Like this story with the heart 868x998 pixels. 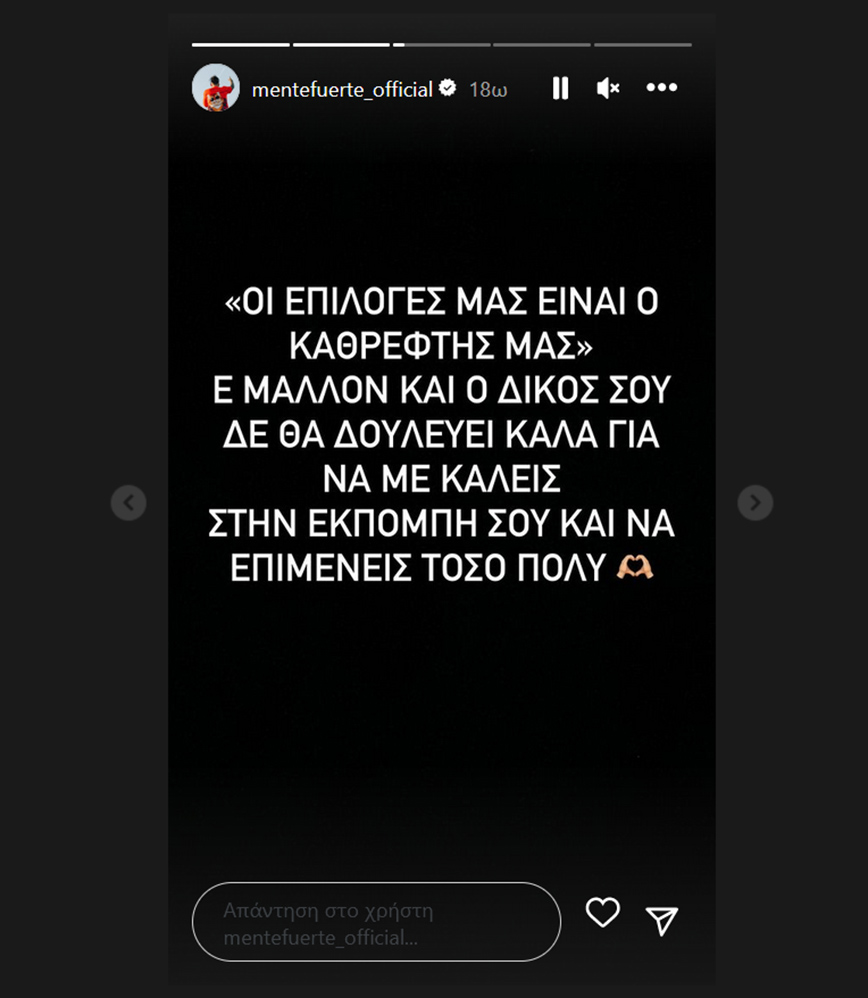pos(602,913)
